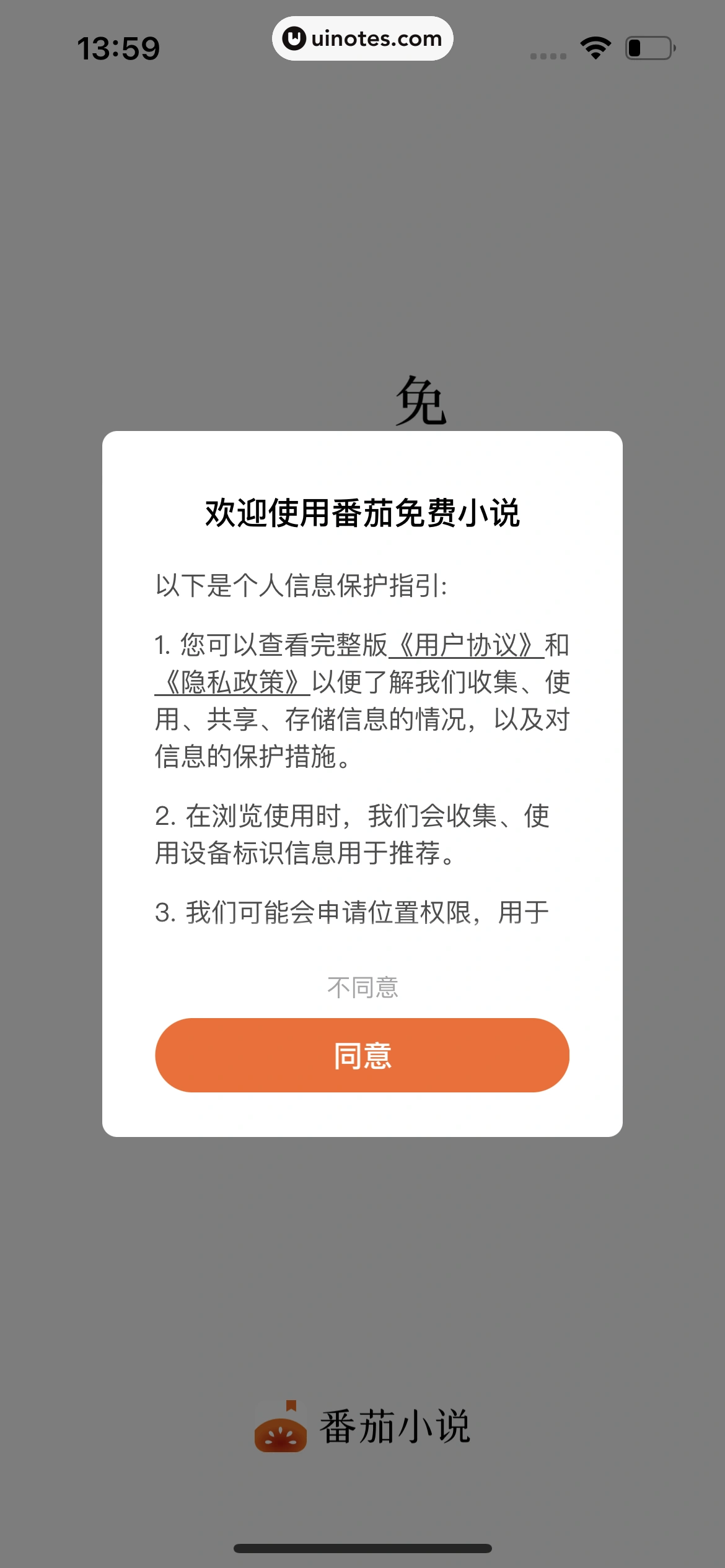Tap the orange 同意 button

pos(362,1055)
